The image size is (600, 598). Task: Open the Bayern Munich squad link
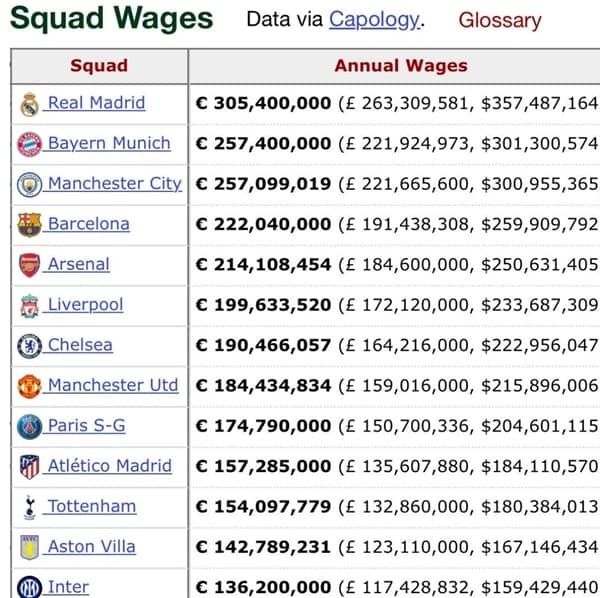pos(109,143)
